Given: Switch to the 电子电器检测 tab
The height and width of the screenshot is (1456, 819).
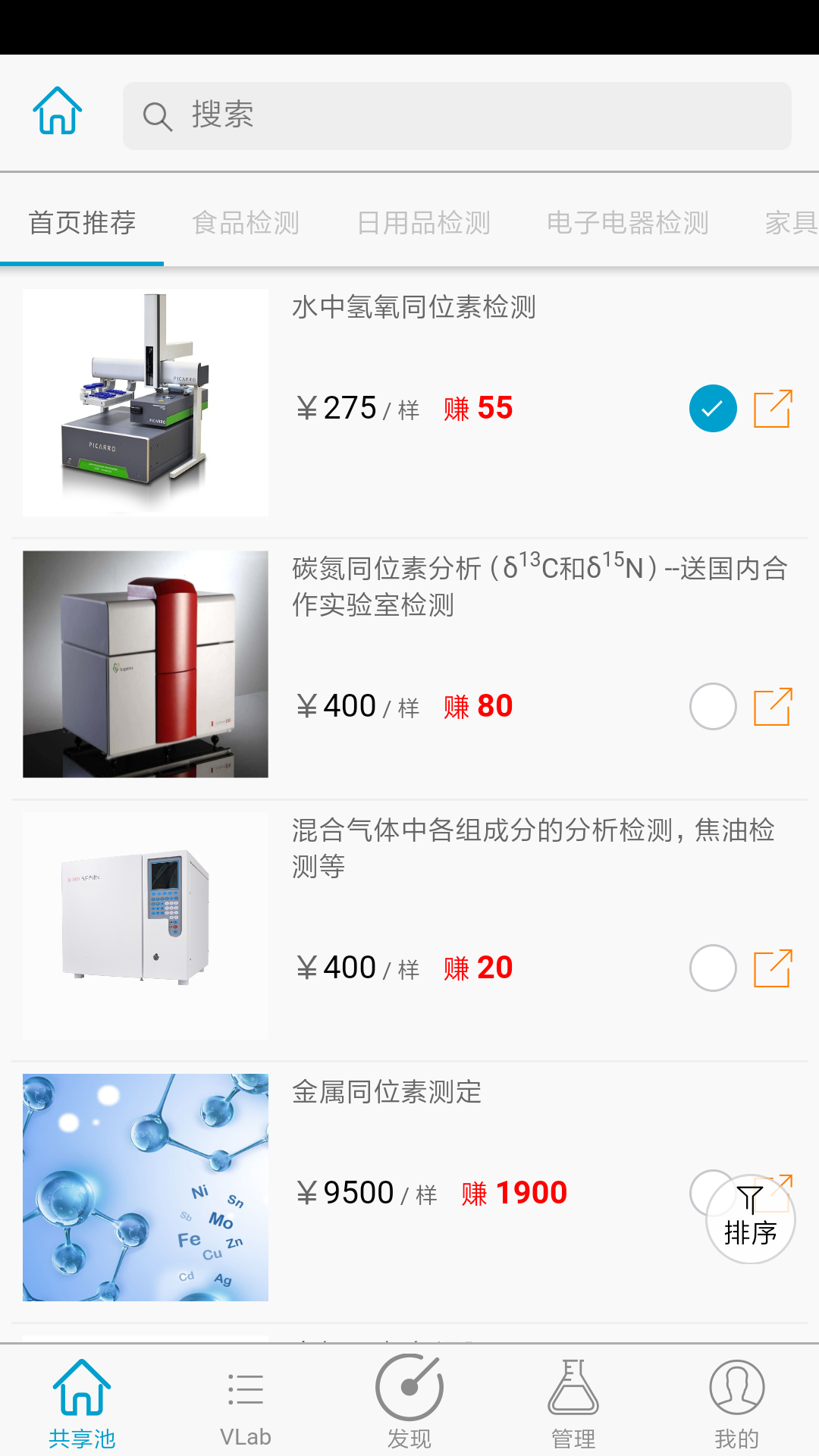Looking at the screenshot, I should (627, 223).
